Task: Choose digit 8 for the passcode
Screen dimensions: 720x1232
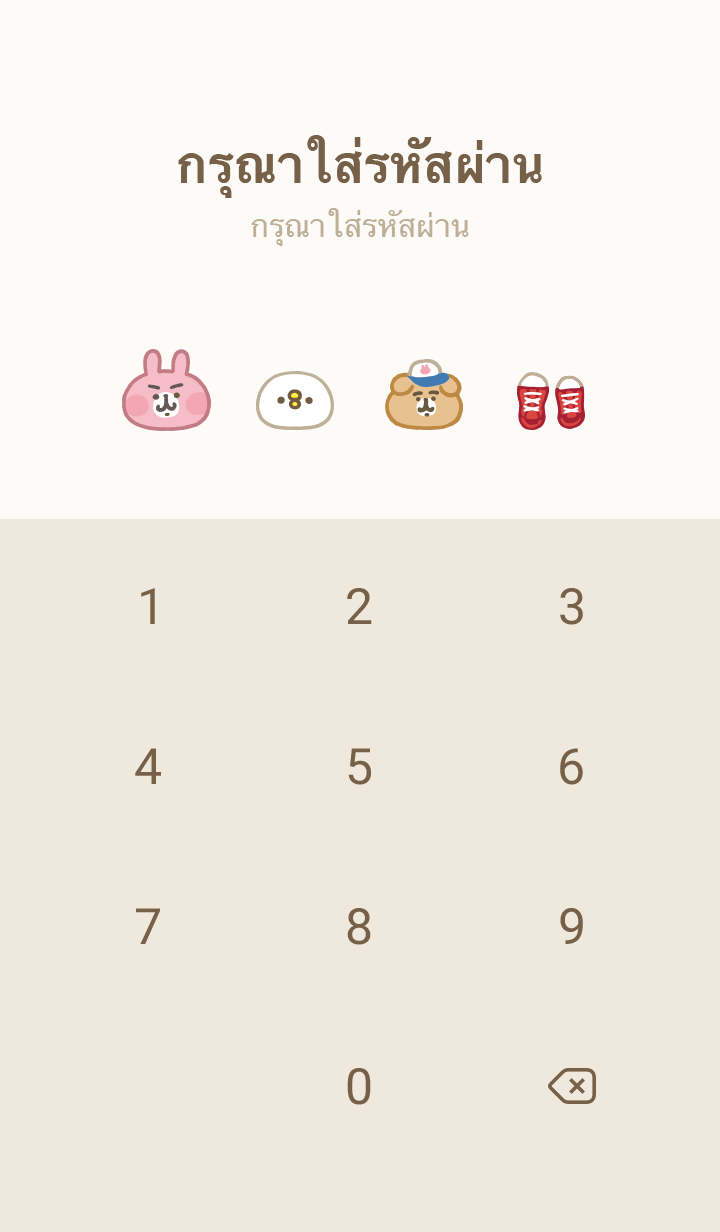Action: [359, 927]
